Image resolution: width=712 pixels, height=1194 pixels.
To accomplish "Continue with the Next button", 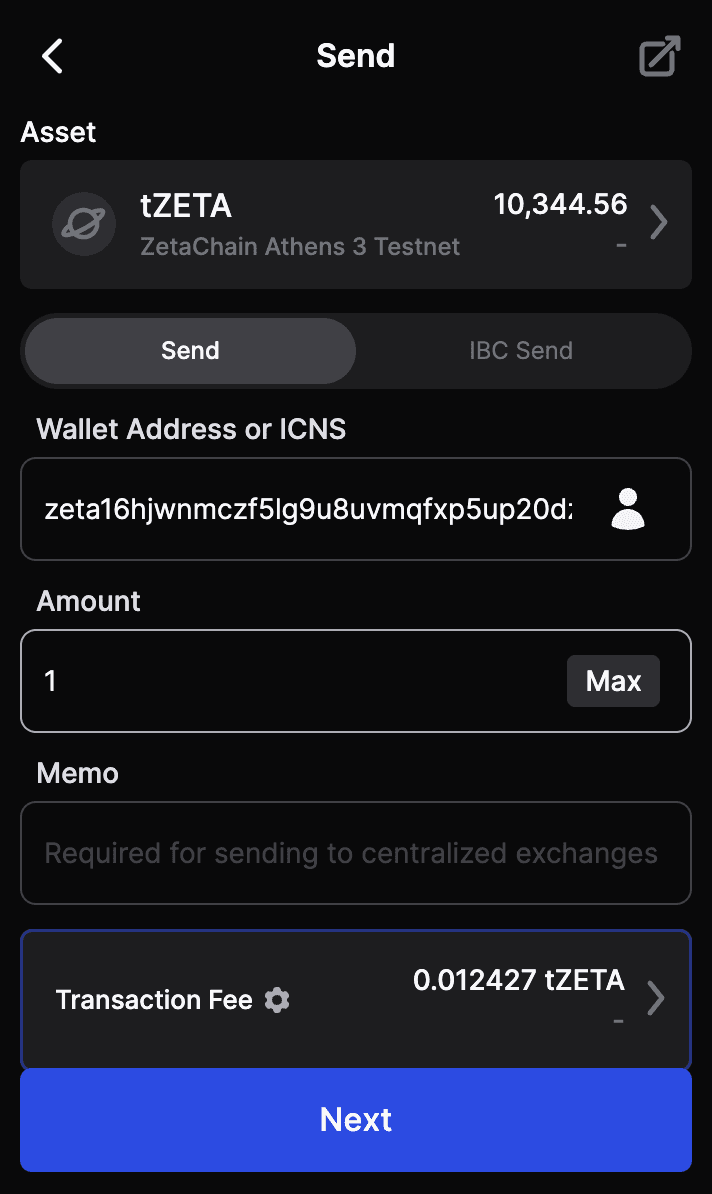I will (355, 1119).
